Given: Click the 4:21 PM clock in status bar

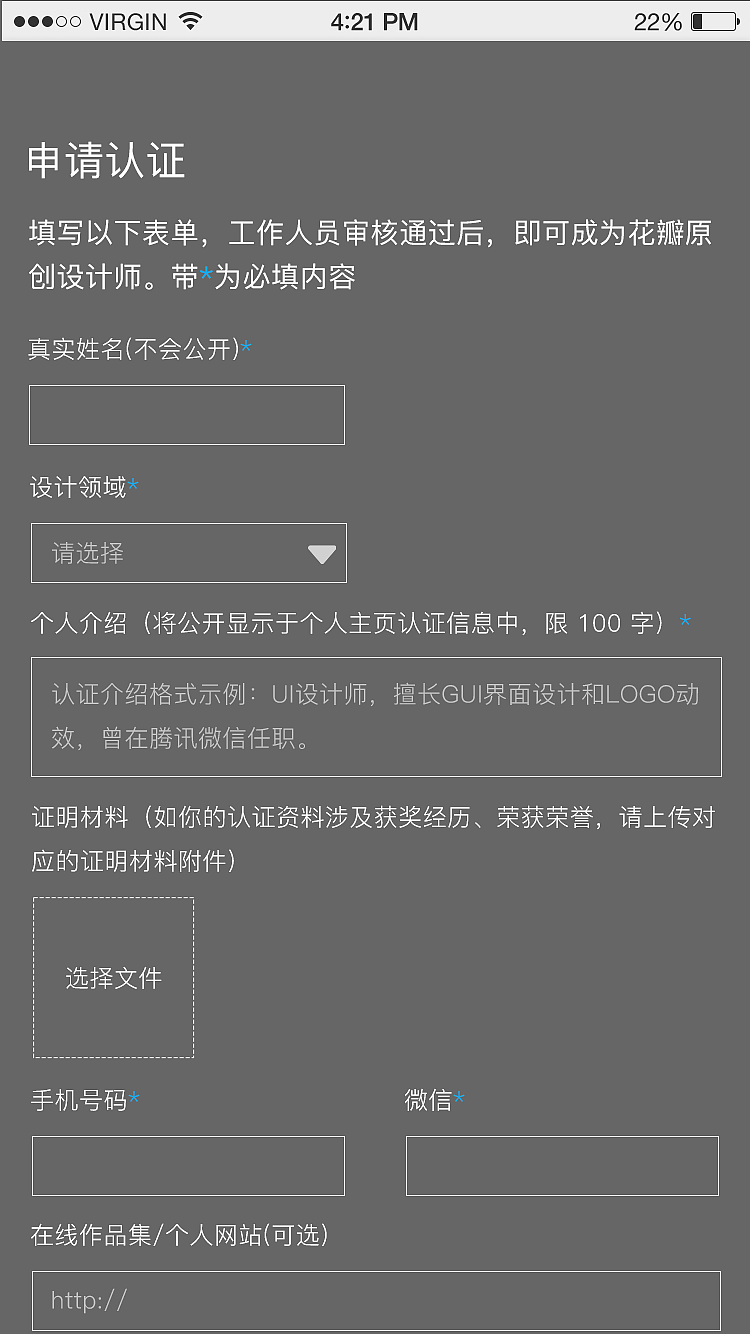Looking at the screenshot, I should [x=375, y=20].
